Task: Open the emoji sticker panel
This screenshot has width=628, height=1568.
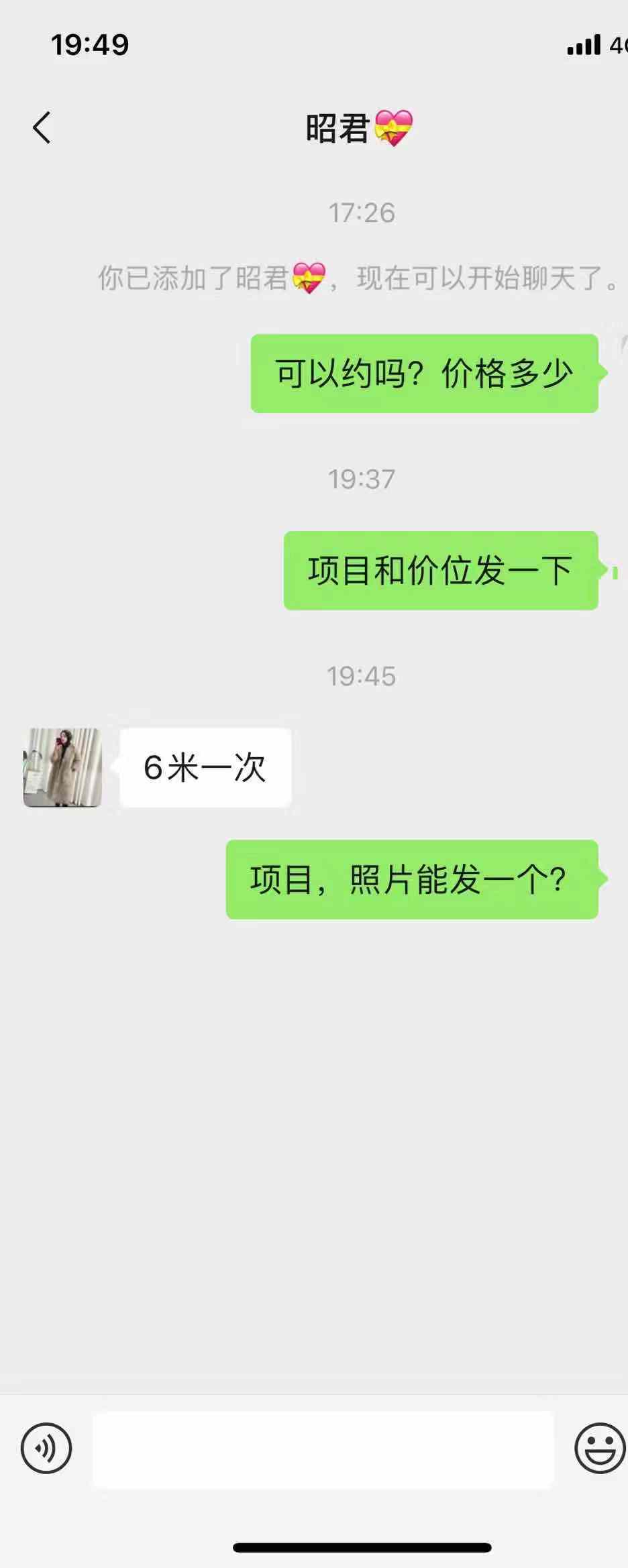Action: 599,1448
